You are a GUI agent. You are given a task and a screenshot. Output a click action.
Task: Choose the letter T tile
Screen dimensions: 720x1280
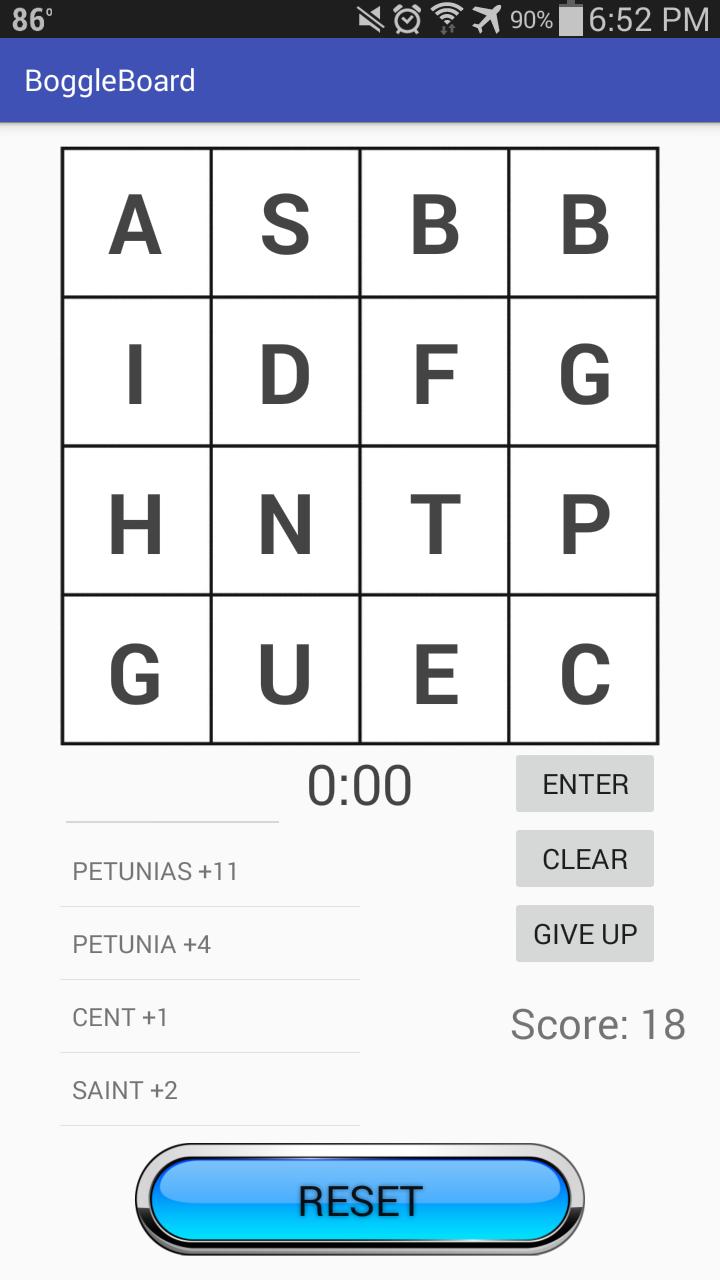(435, 522)
